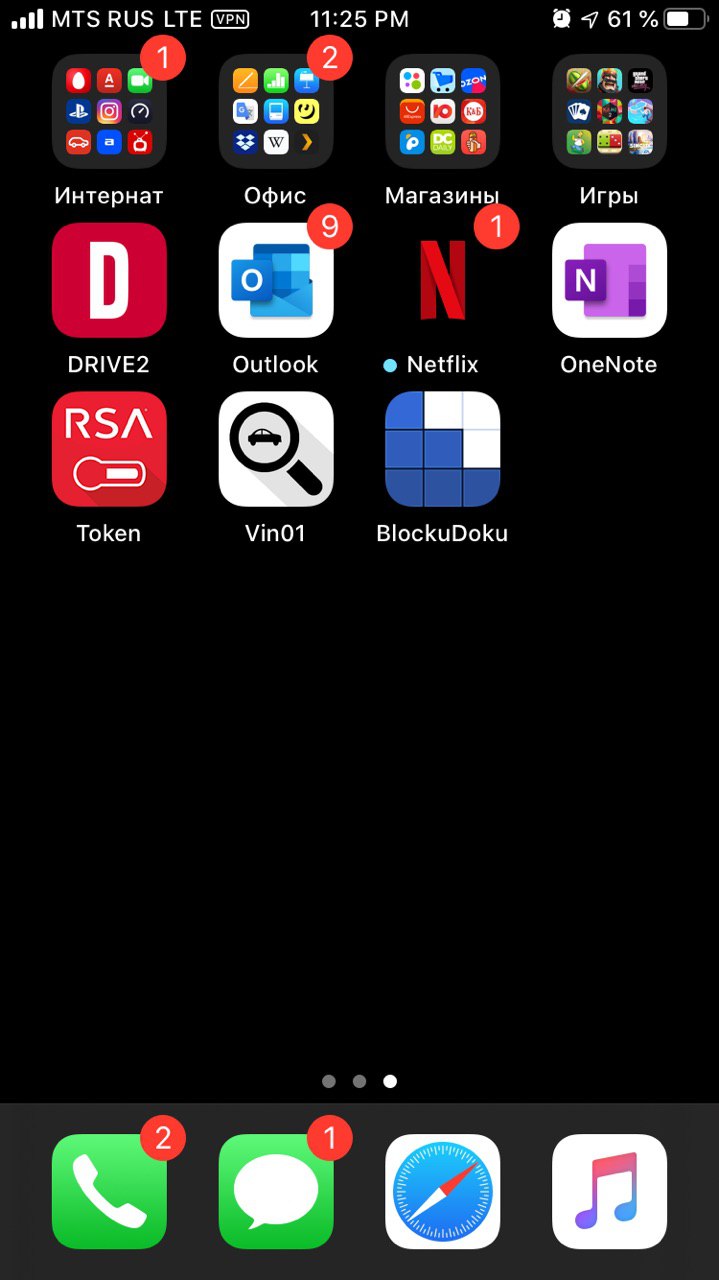Start the BlockuDoku game
This screenshot has width=719, height=1280.
[x=443, y=449]
